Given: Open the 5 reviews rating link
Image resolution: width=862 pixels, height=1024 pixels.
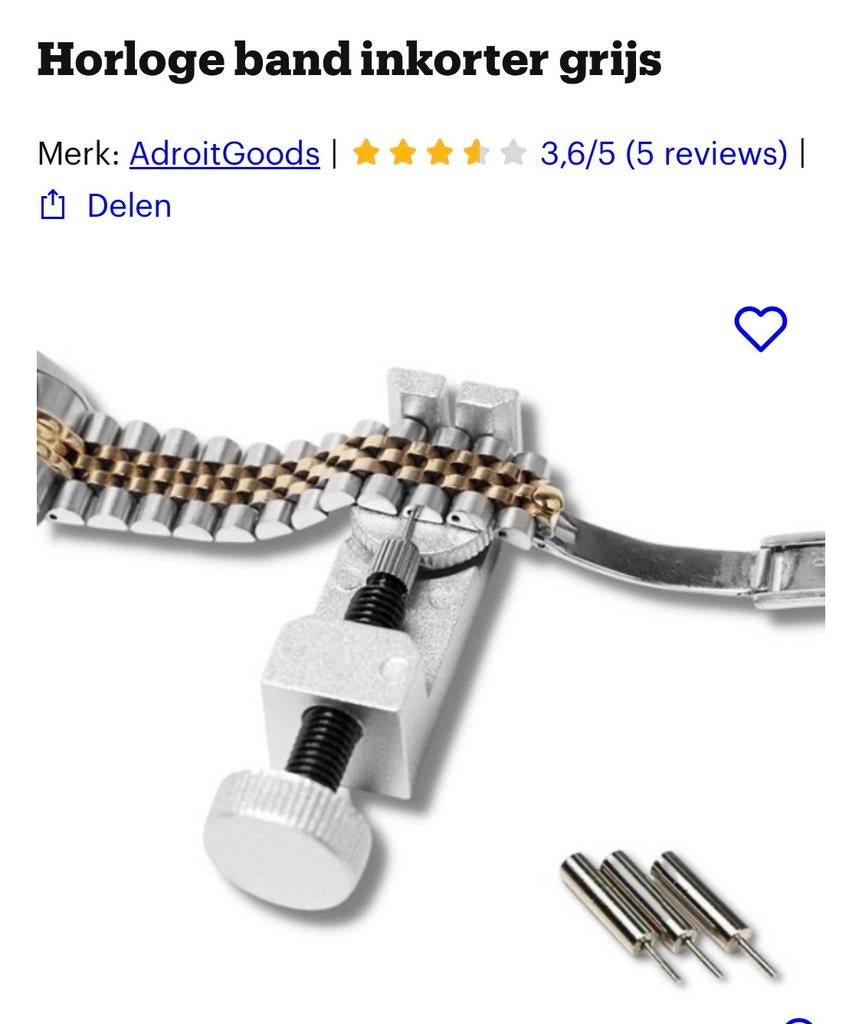Looking at the screenshot, I should [x=663, y=154].
